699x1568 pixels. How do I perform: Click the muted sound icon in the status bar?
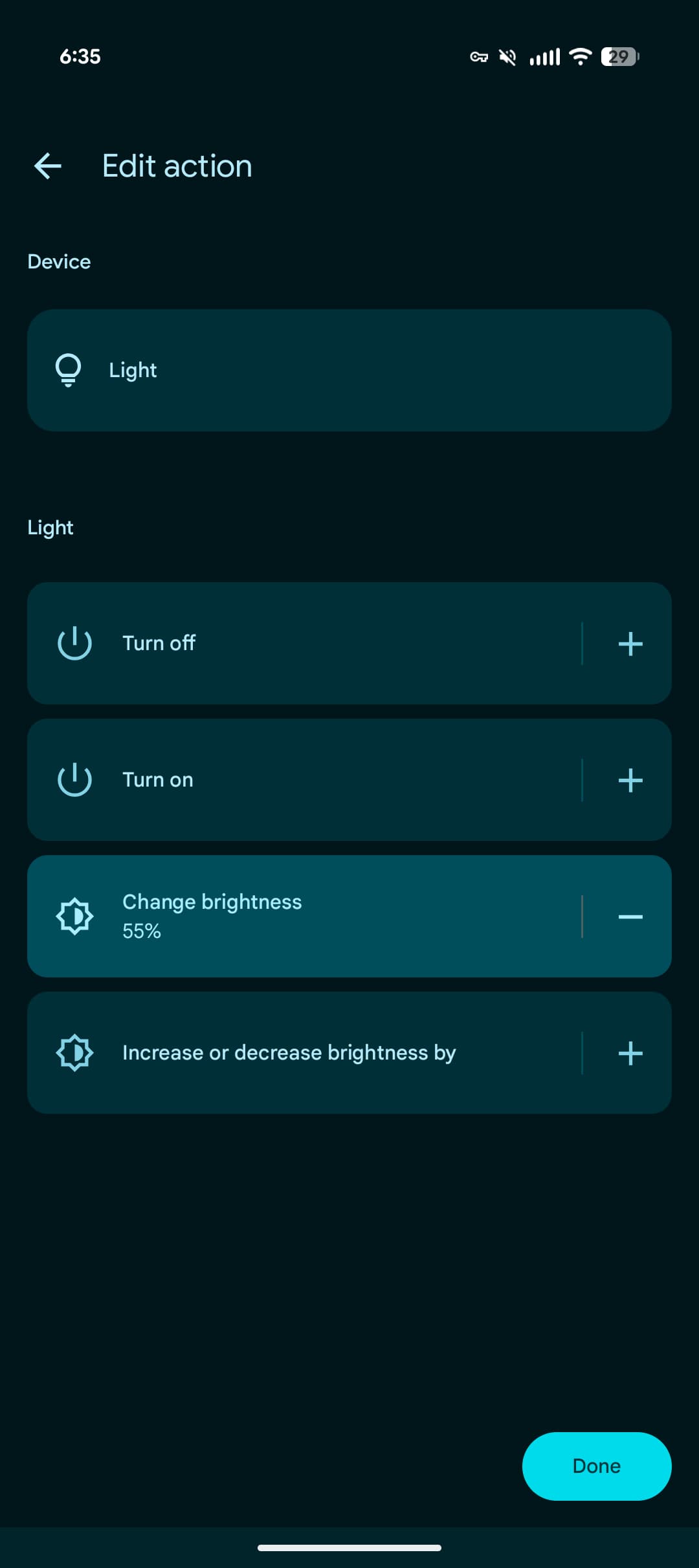(x=508, y=56)
